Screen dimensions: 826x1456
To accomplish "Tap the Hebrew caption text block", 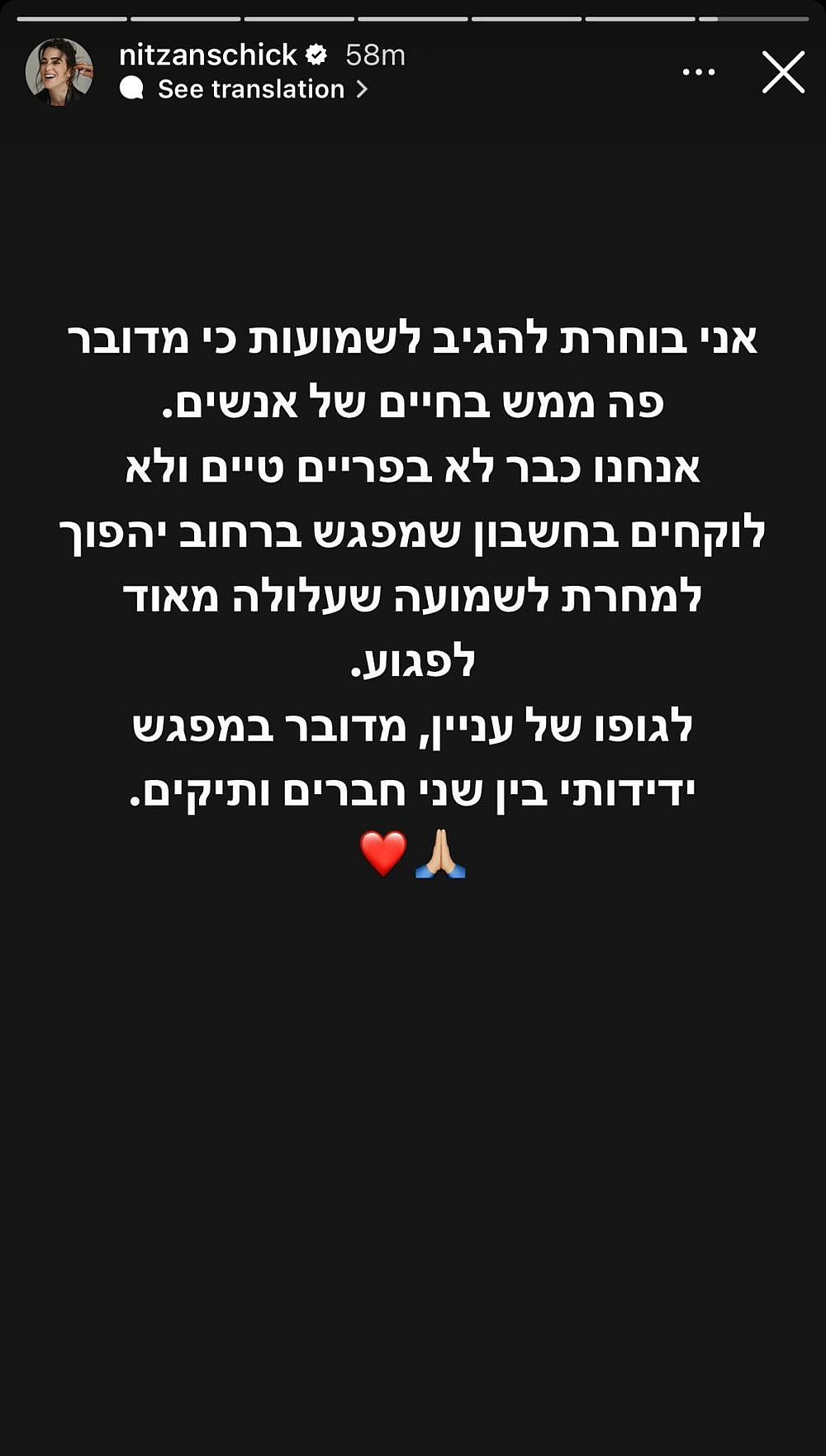I will click(x=413, y=562).
